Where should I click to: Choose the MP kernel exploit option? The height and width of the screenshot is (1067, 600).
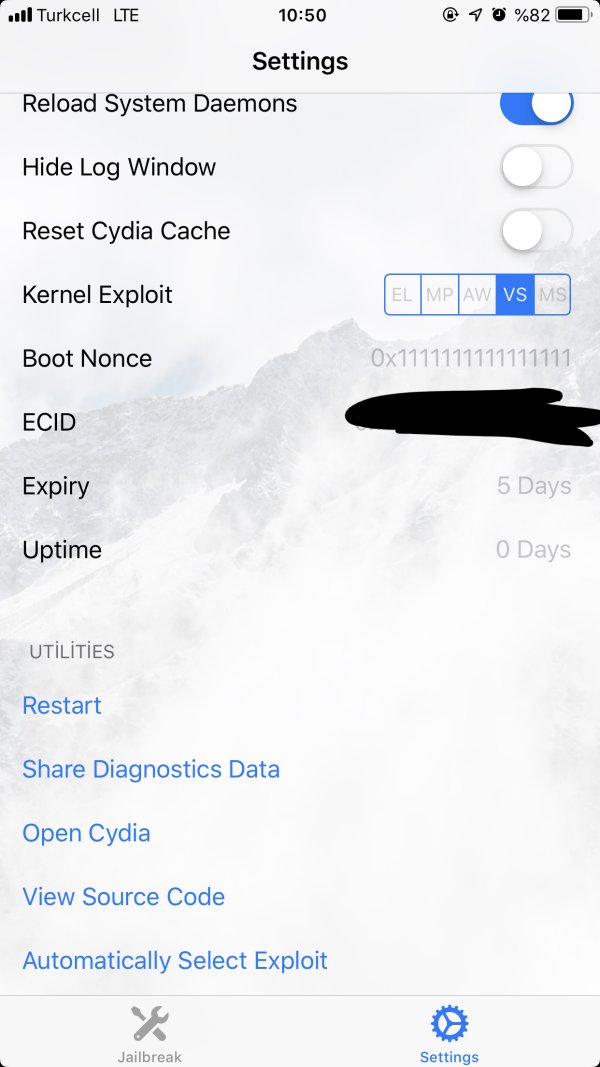(440, 295)
